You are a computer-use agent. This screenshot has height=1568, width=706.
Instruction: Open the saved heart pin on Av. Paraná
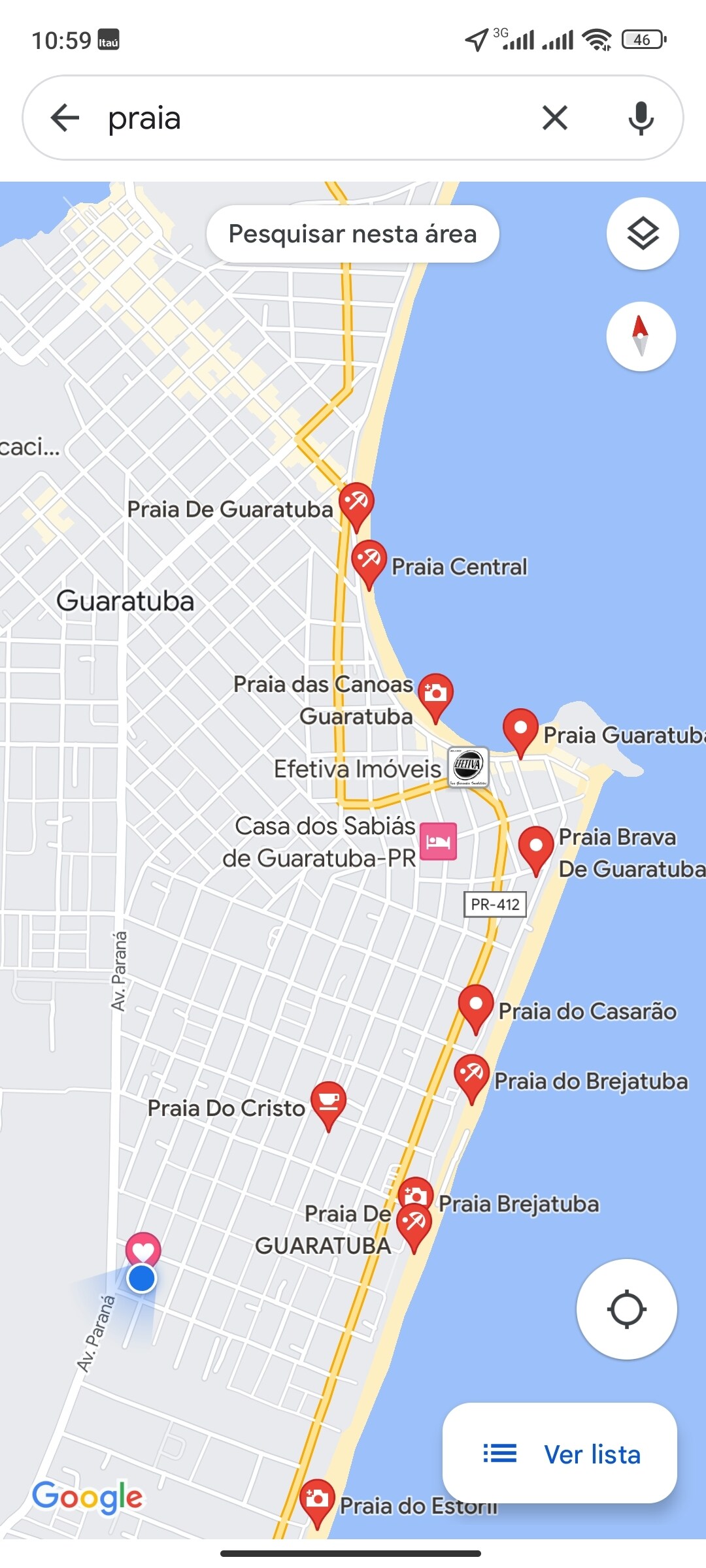point(143,1249)
